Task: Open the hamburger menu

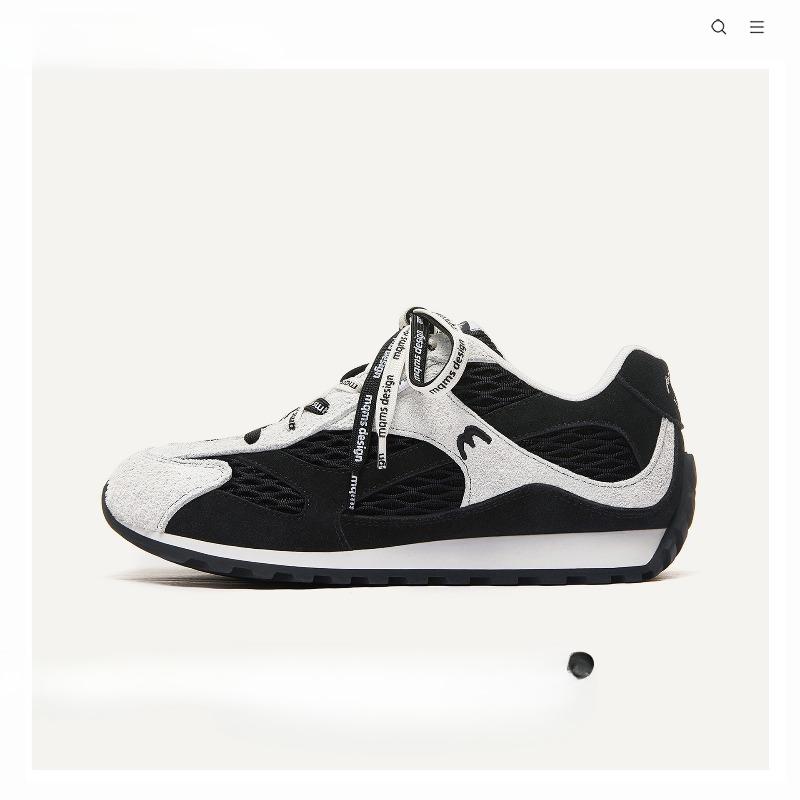Action: pos(757,27)
